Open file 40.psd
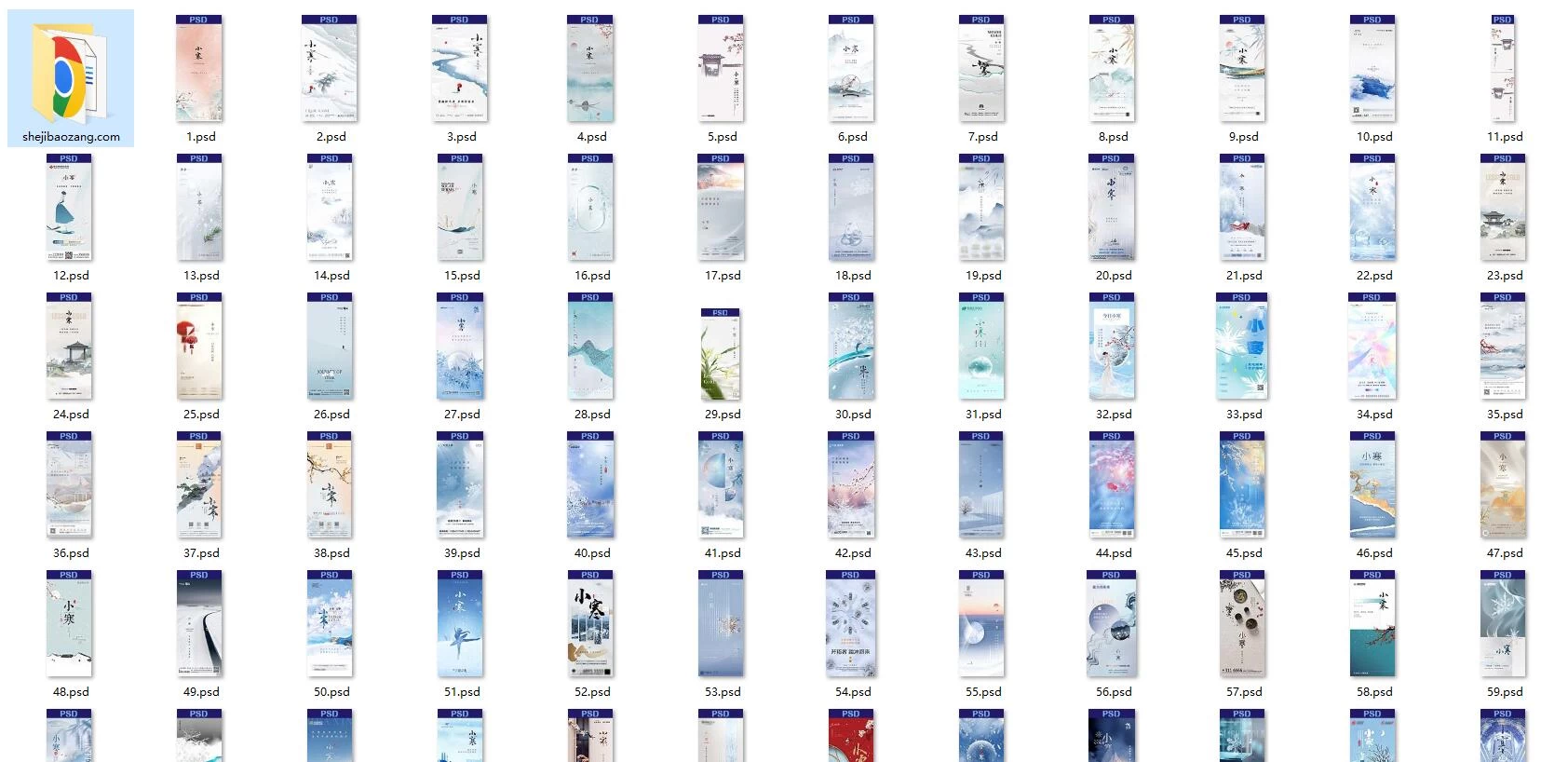 point(590,484)
